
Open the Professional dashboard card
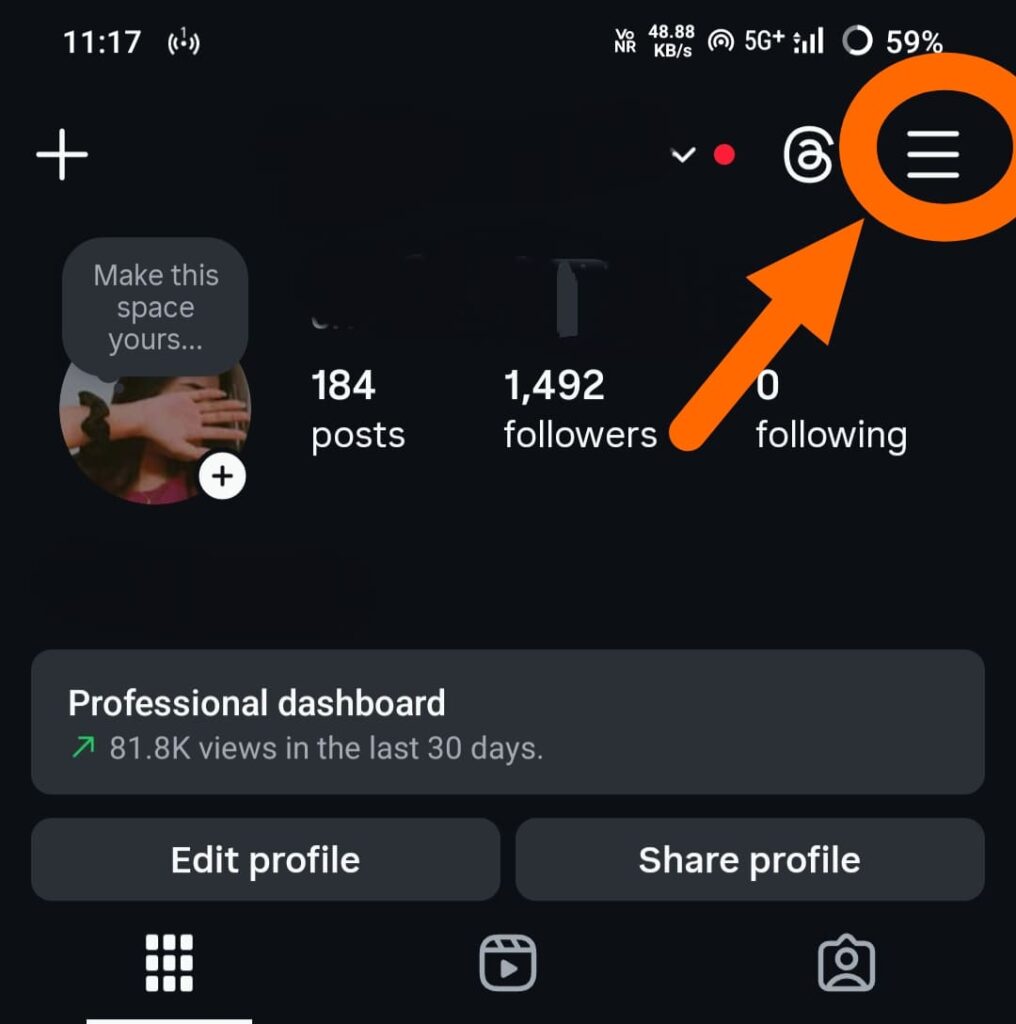[x=507, y=722]
